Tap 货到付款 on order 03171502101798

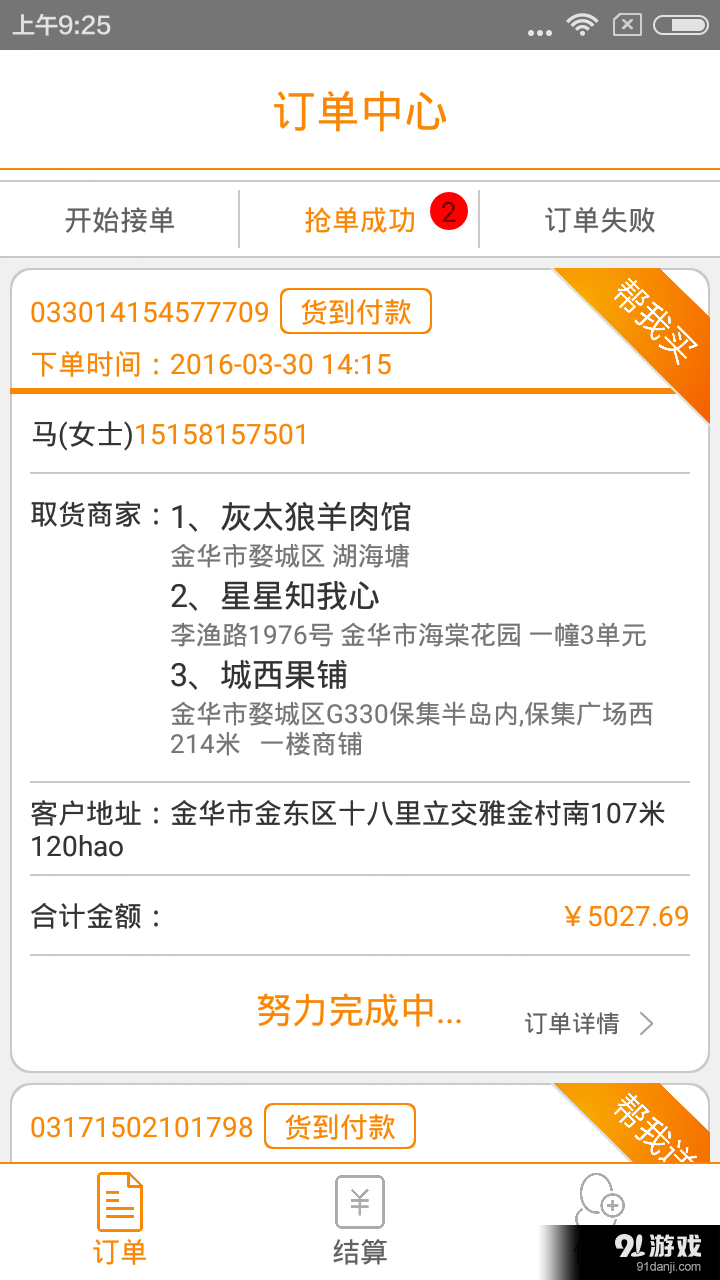point(340,1126)
